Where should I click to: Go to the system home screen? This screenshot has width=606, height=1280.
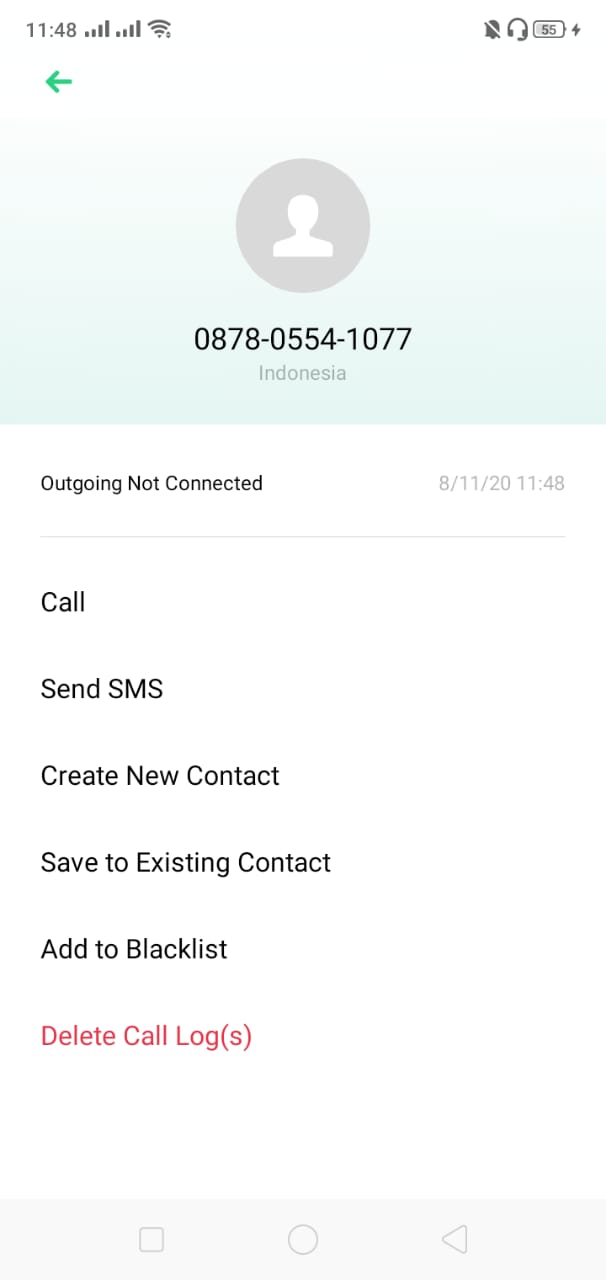click(x=303, y=1240)
